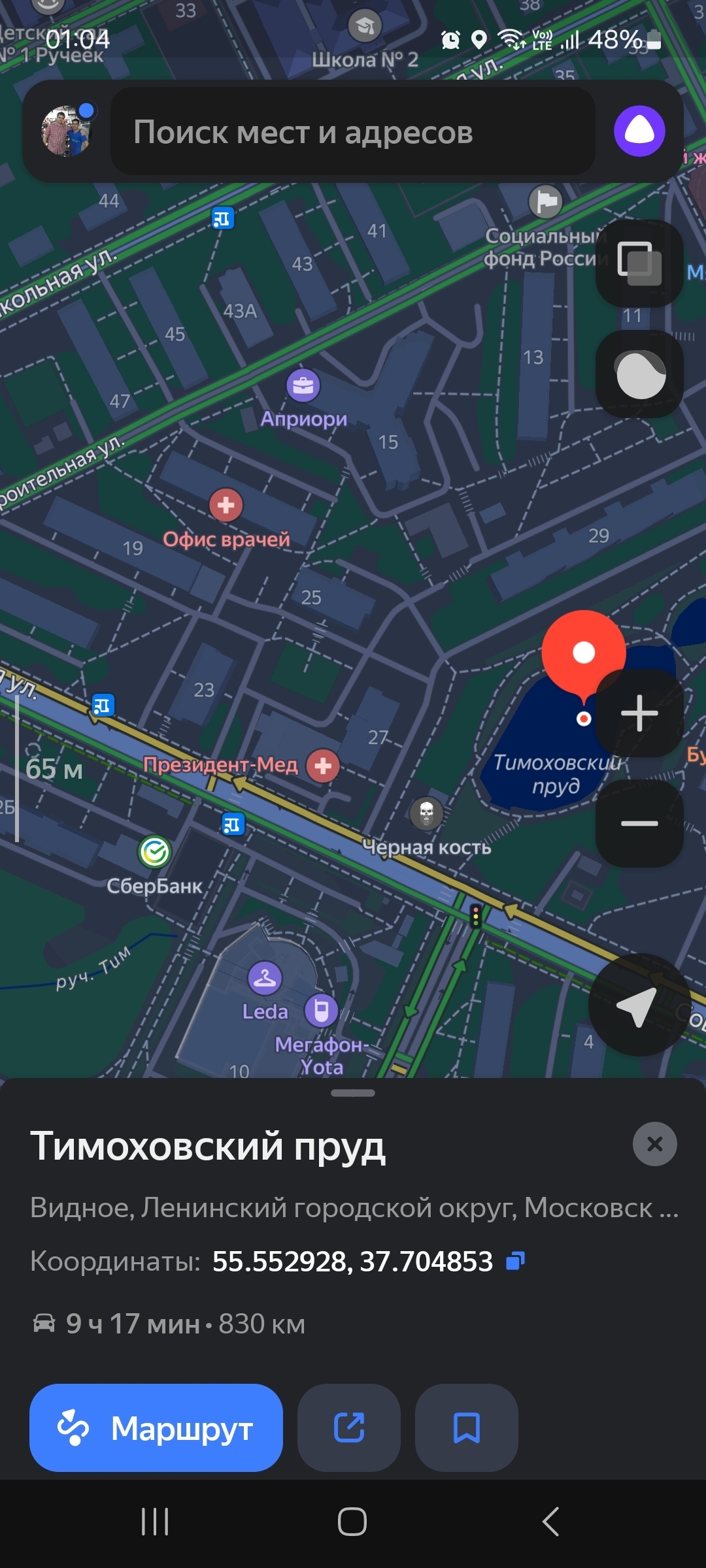706x1568 pixels.
Task: Open the map layers button
Action: tap(639, 264)
